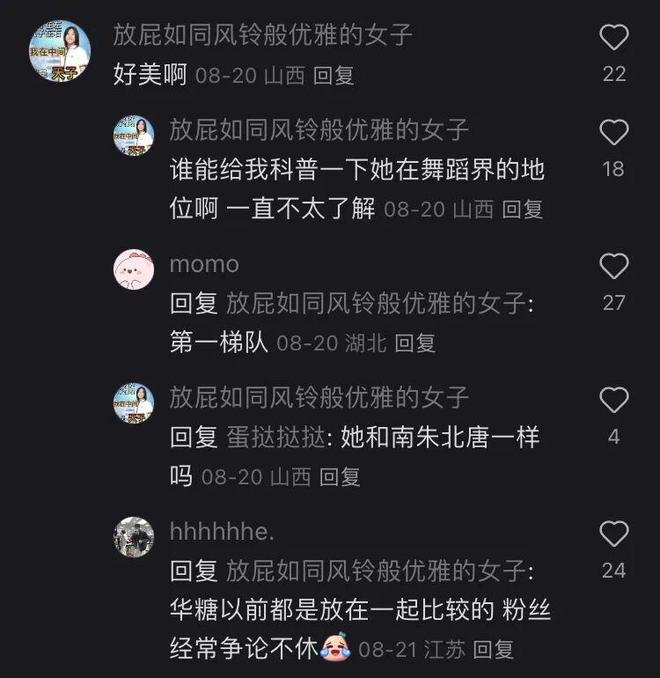Open momo's profile avatar
The image size is (660, 678).
coord(133,269)
